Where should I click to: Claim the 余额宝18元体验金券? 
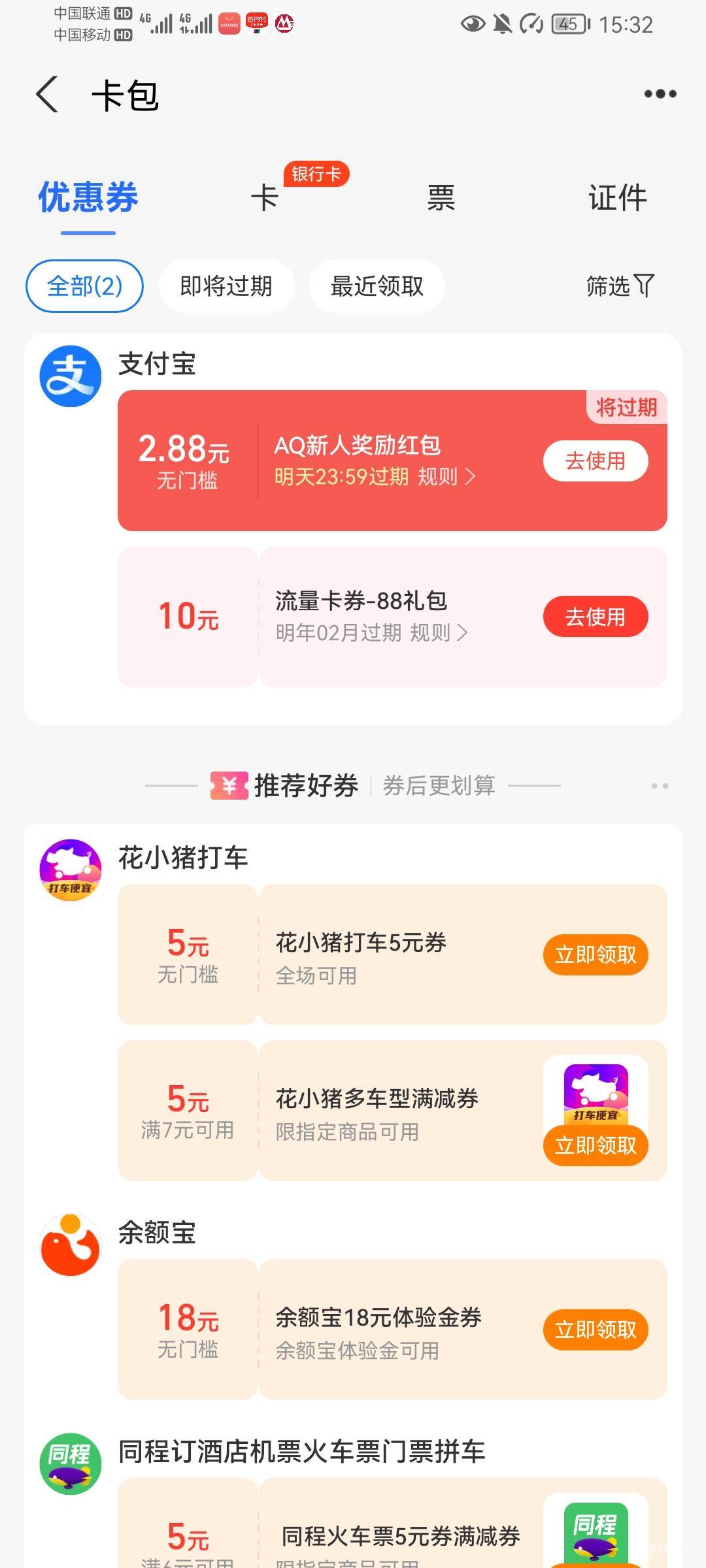point(595,1329)
